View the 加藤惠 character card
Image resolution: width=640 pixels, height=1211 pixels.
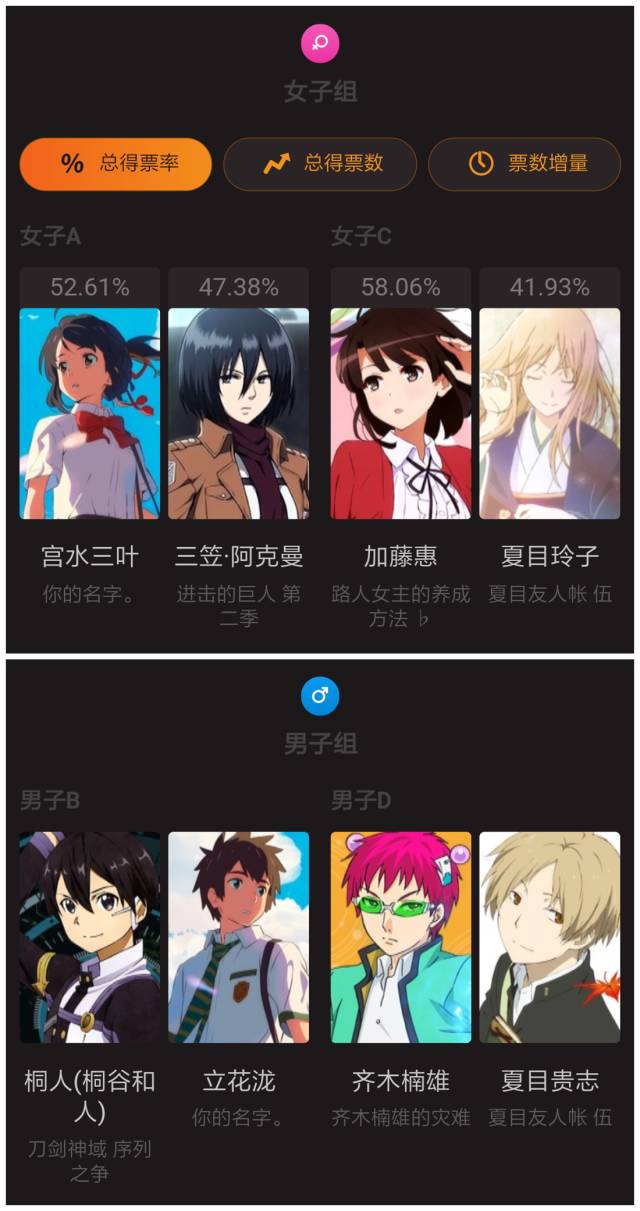click(x=401, y=413)
